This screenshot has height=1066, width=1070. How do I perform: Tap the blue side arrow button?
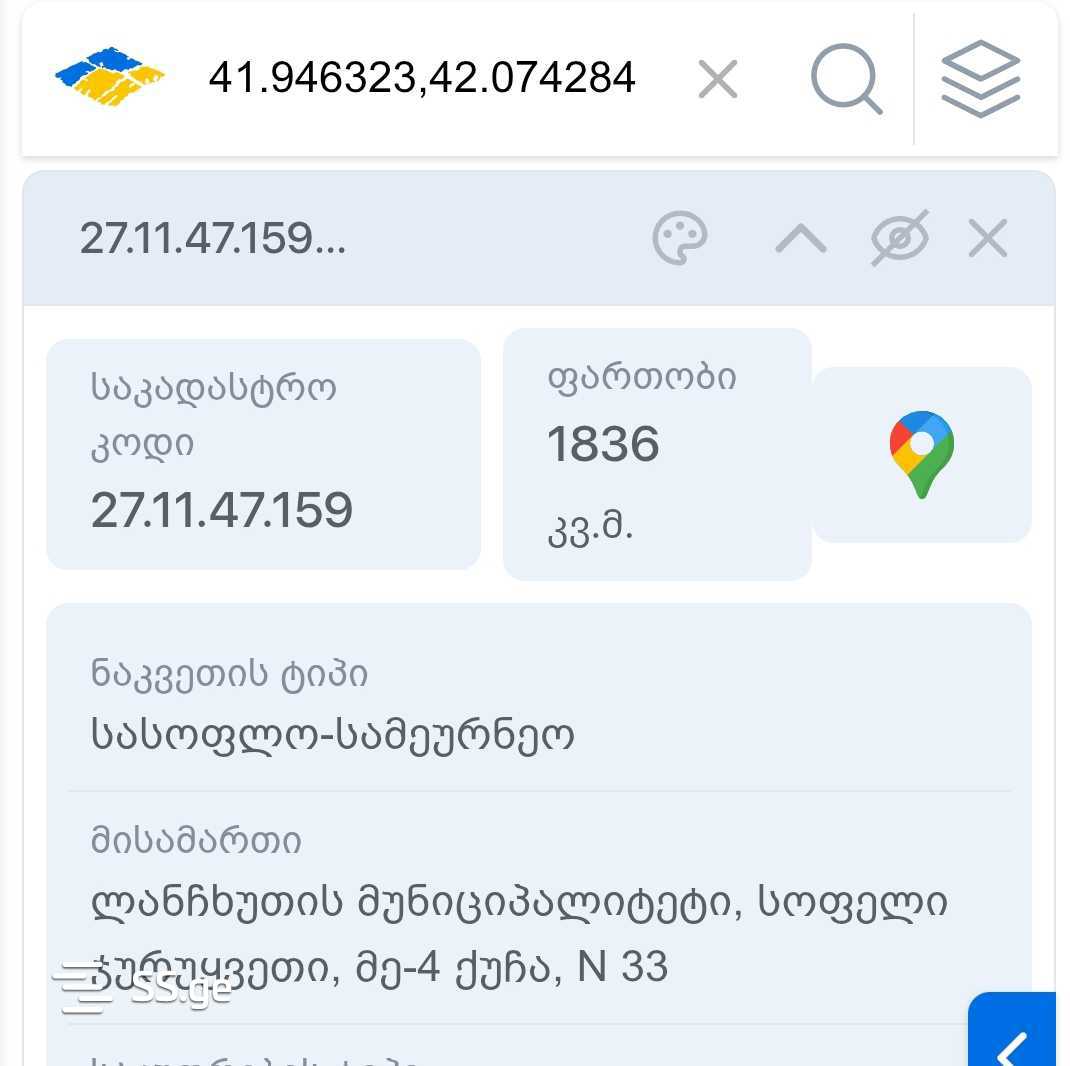pyautogui.click(x=1012, y=1035)
